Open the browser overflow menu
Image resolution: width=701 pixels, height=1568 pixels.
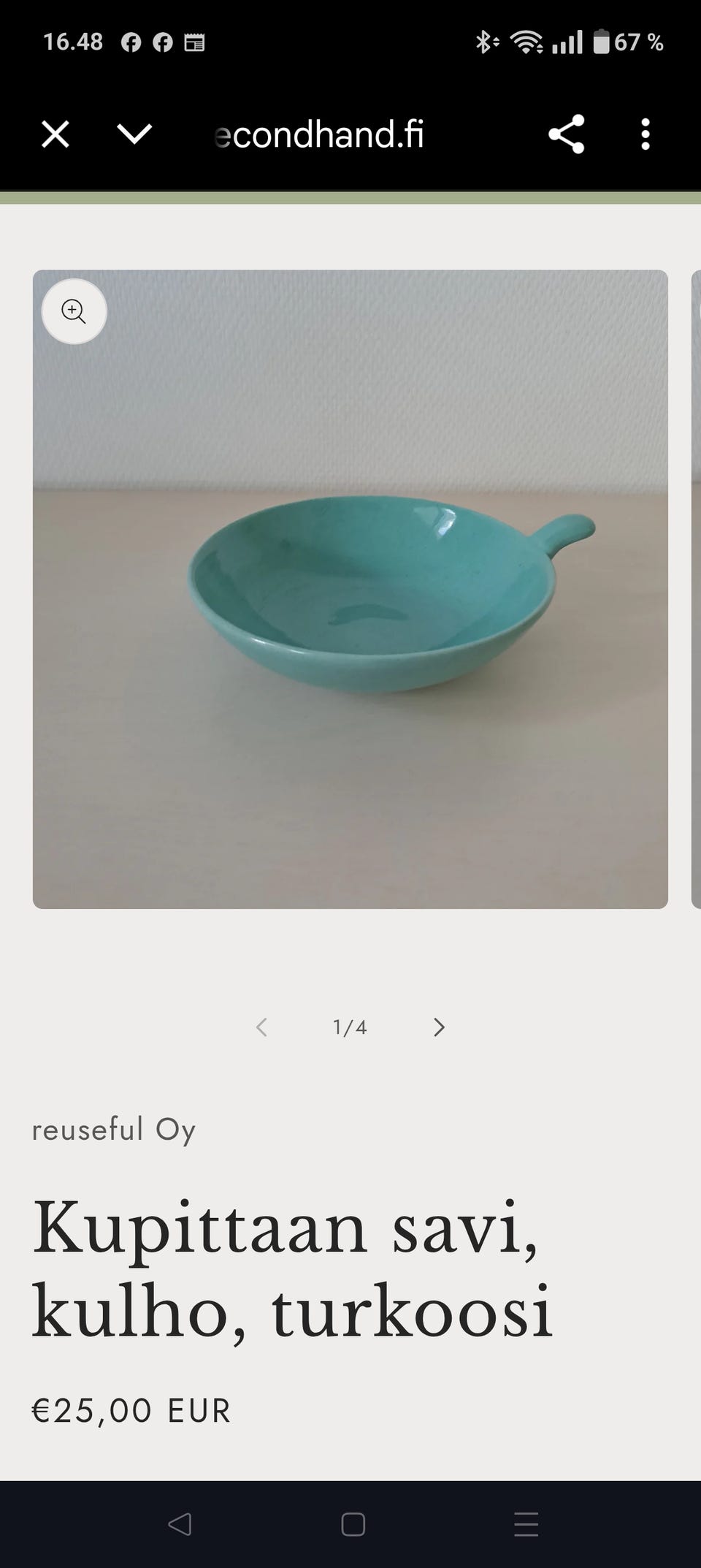coord(645,134)
